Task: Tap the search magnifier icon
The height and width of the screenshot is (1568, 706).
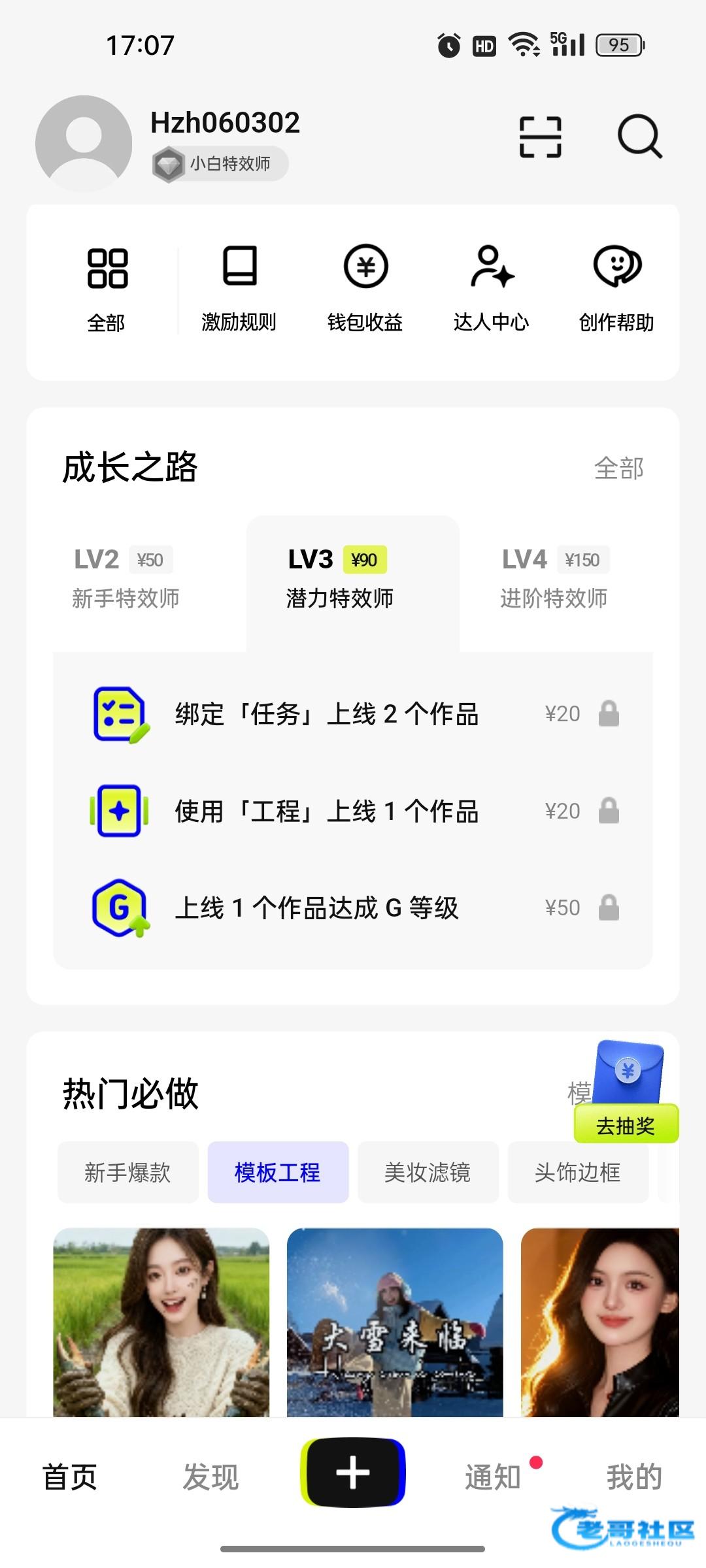Action: click(x=639, y=137)
